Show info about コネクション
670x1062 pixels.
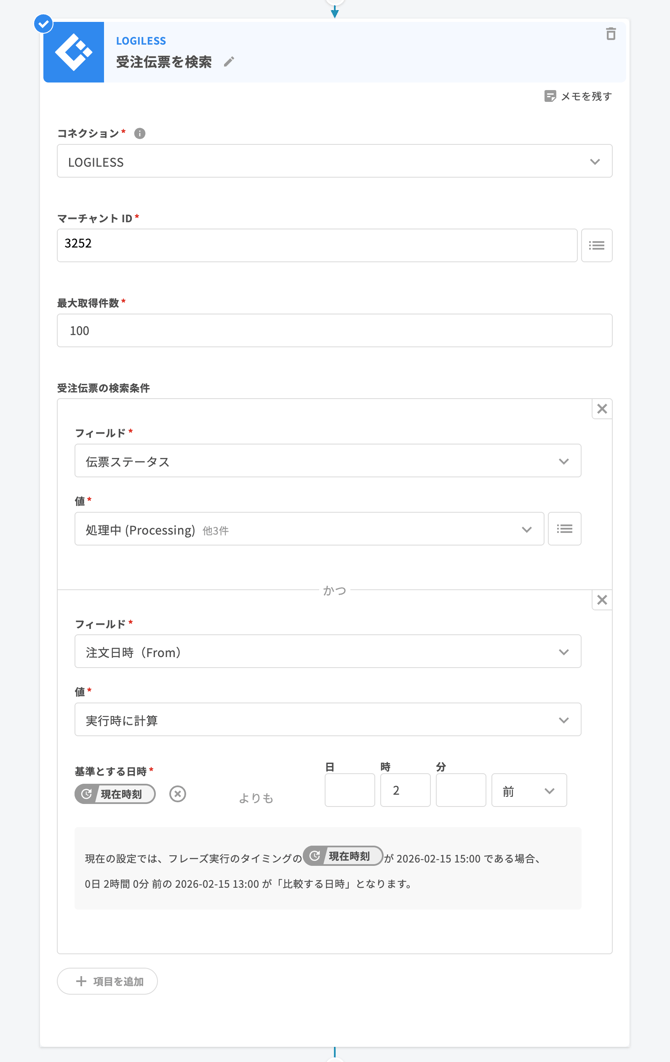tap(140, 133)
